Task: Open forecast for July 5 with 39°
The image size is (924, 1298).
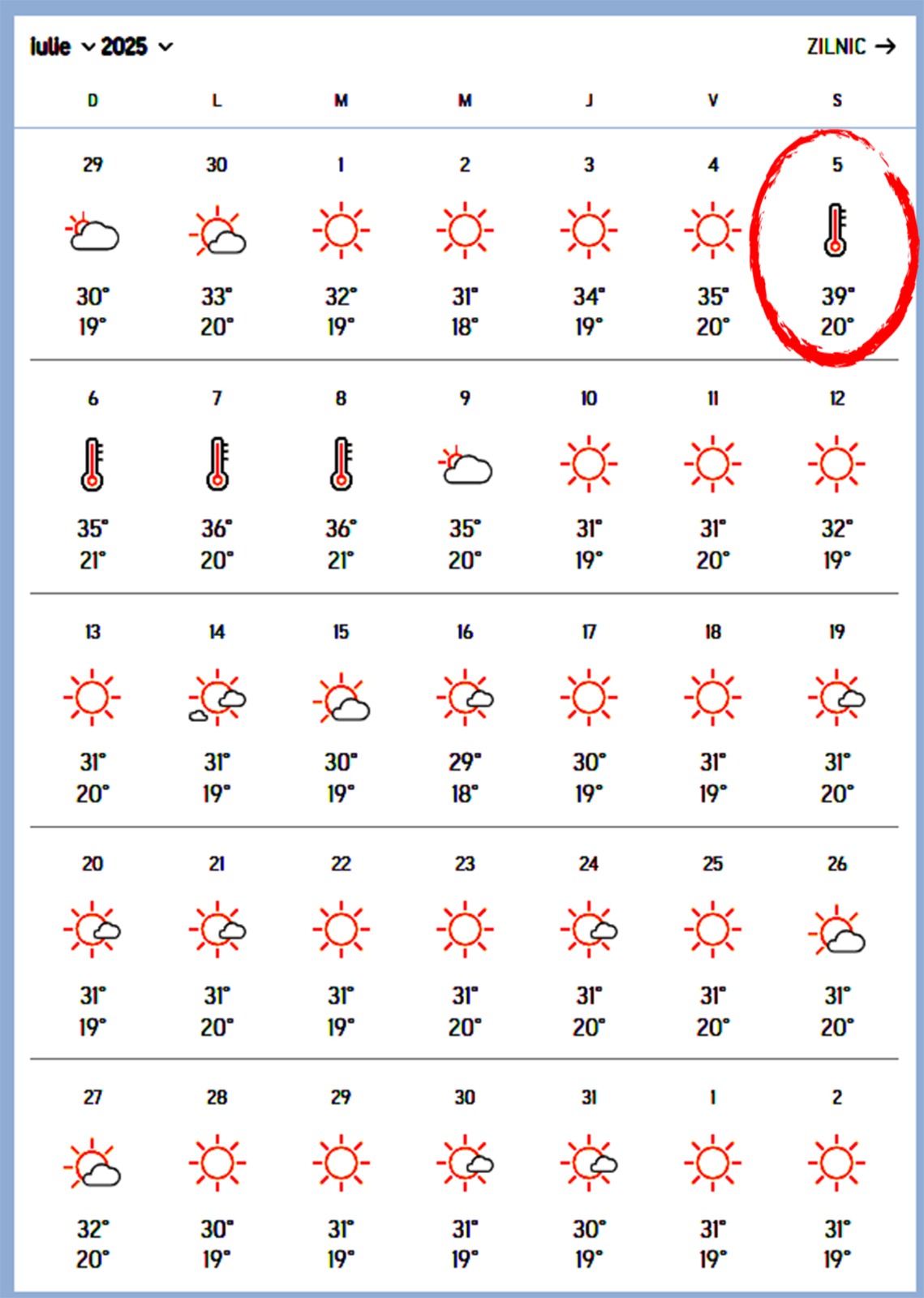Action: click(836, 244)
